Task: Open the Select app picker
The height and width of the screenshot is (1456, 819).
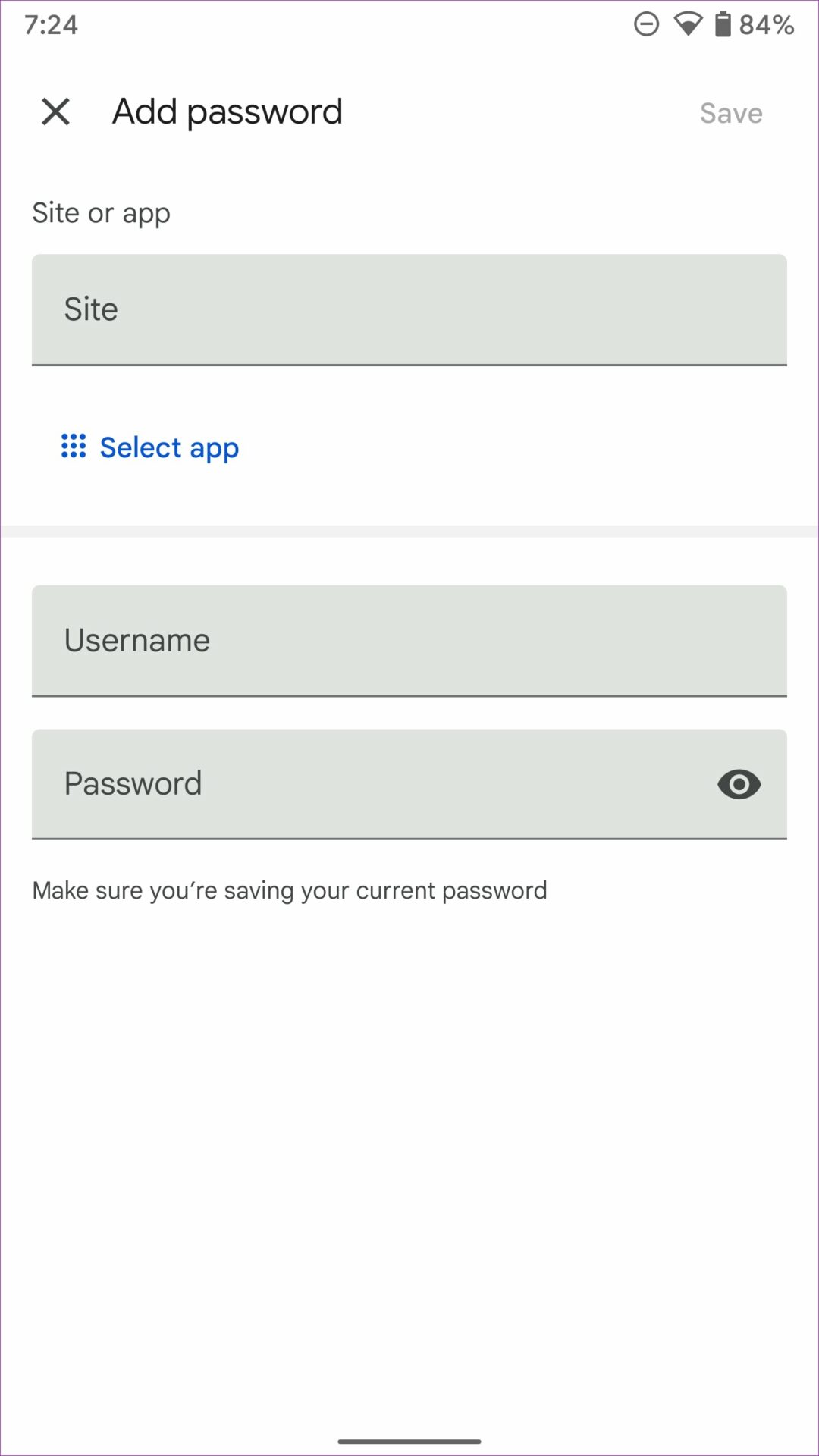Action: pos(150,447)
